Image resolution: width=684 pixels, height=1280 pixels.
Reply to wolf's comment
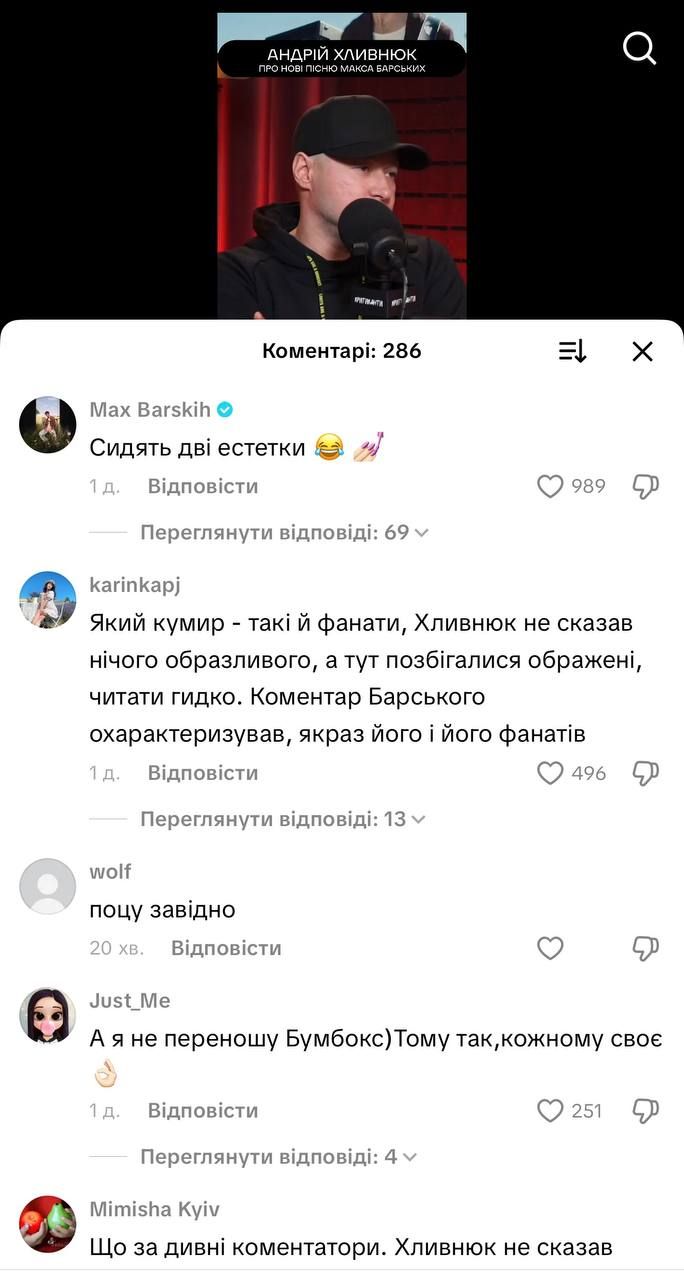pyautogui.click(x=226, y=948)
